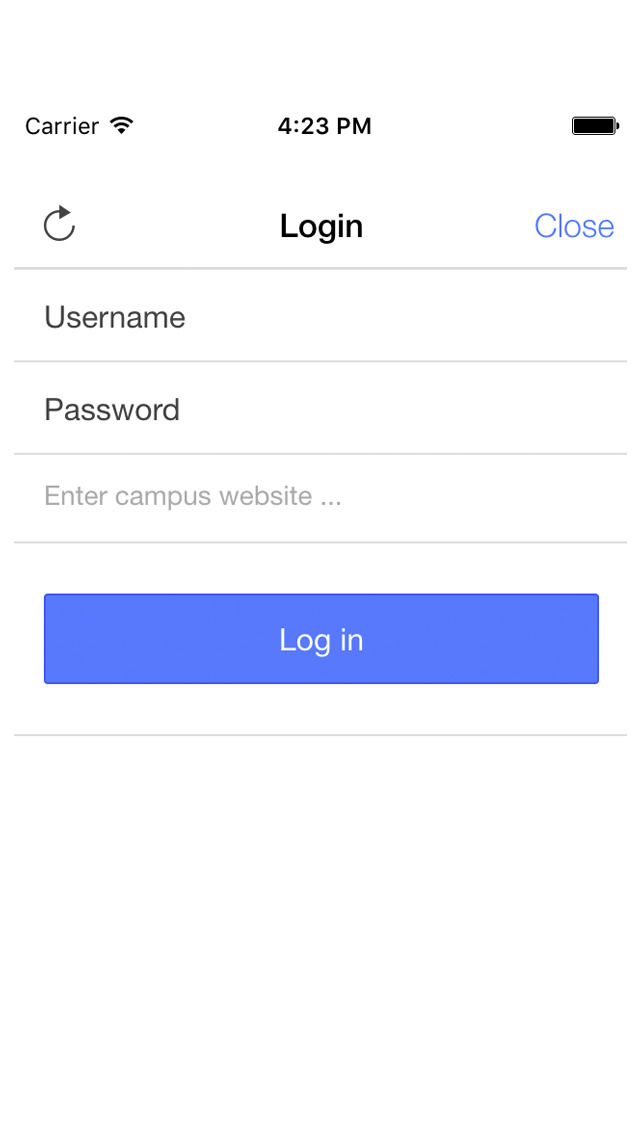
Task: Close the login screen
Action: point(574,226)
